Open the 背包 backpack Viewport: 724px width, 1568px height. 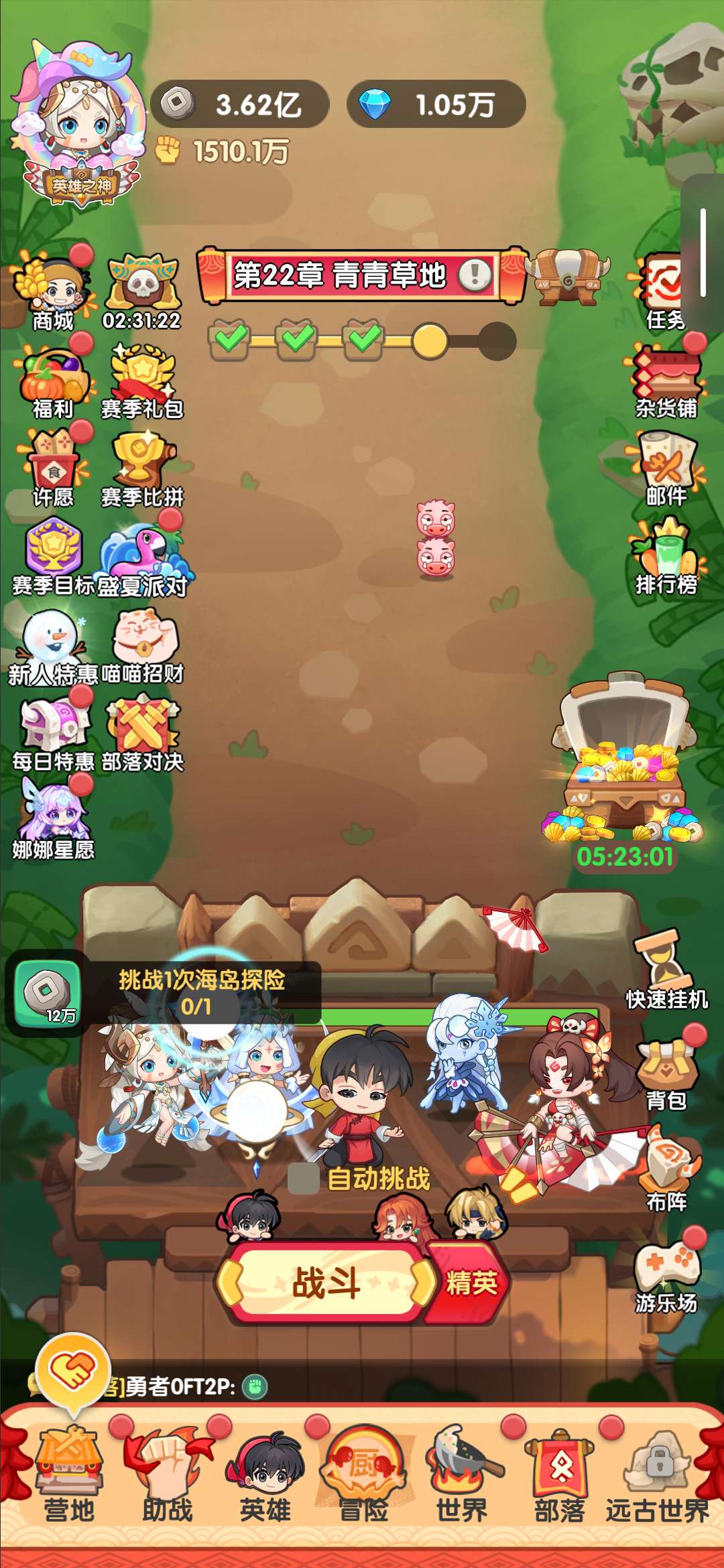tap(666, 1072)
